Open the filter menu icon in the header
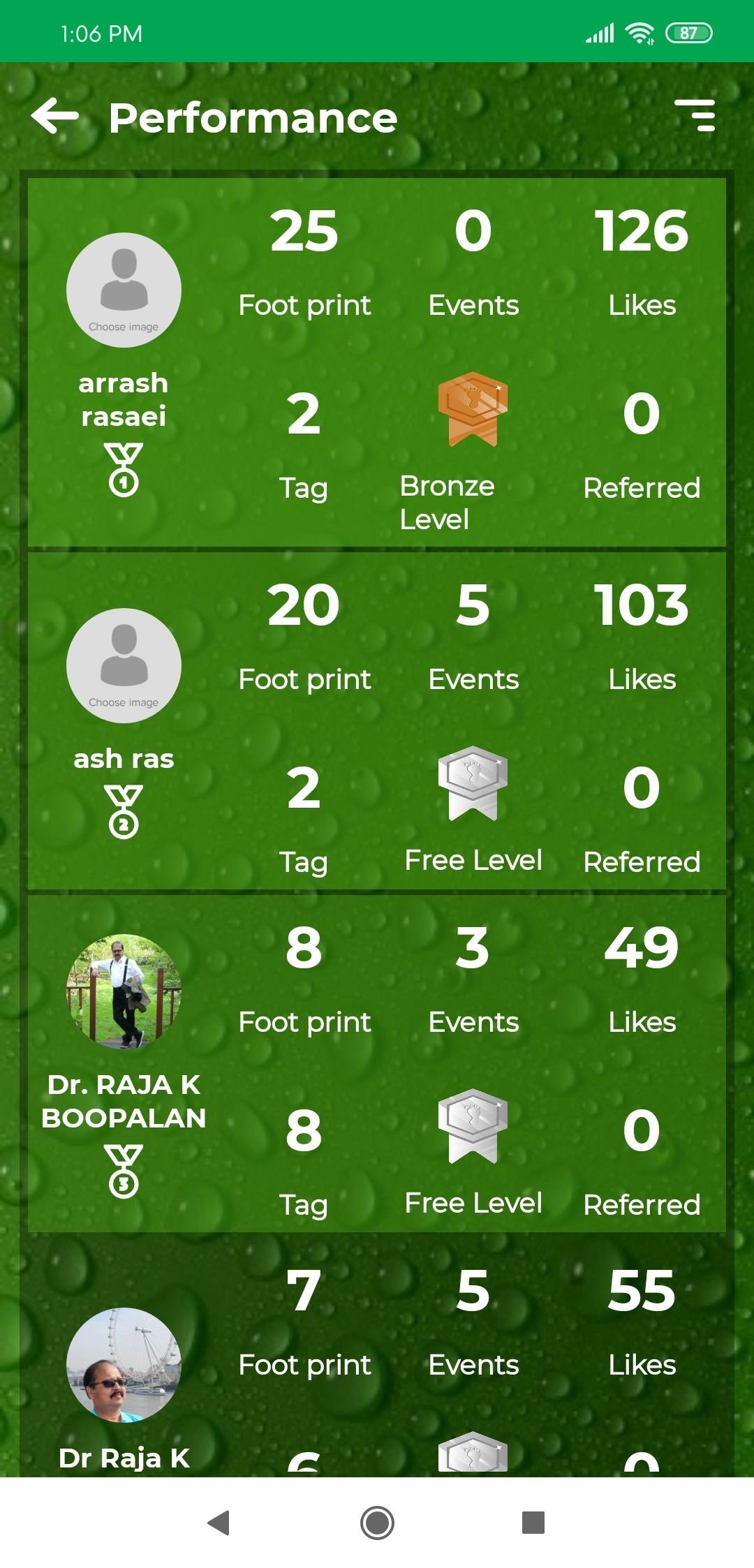The height and width of the screenshot is (1568, 754). point(695,115)
